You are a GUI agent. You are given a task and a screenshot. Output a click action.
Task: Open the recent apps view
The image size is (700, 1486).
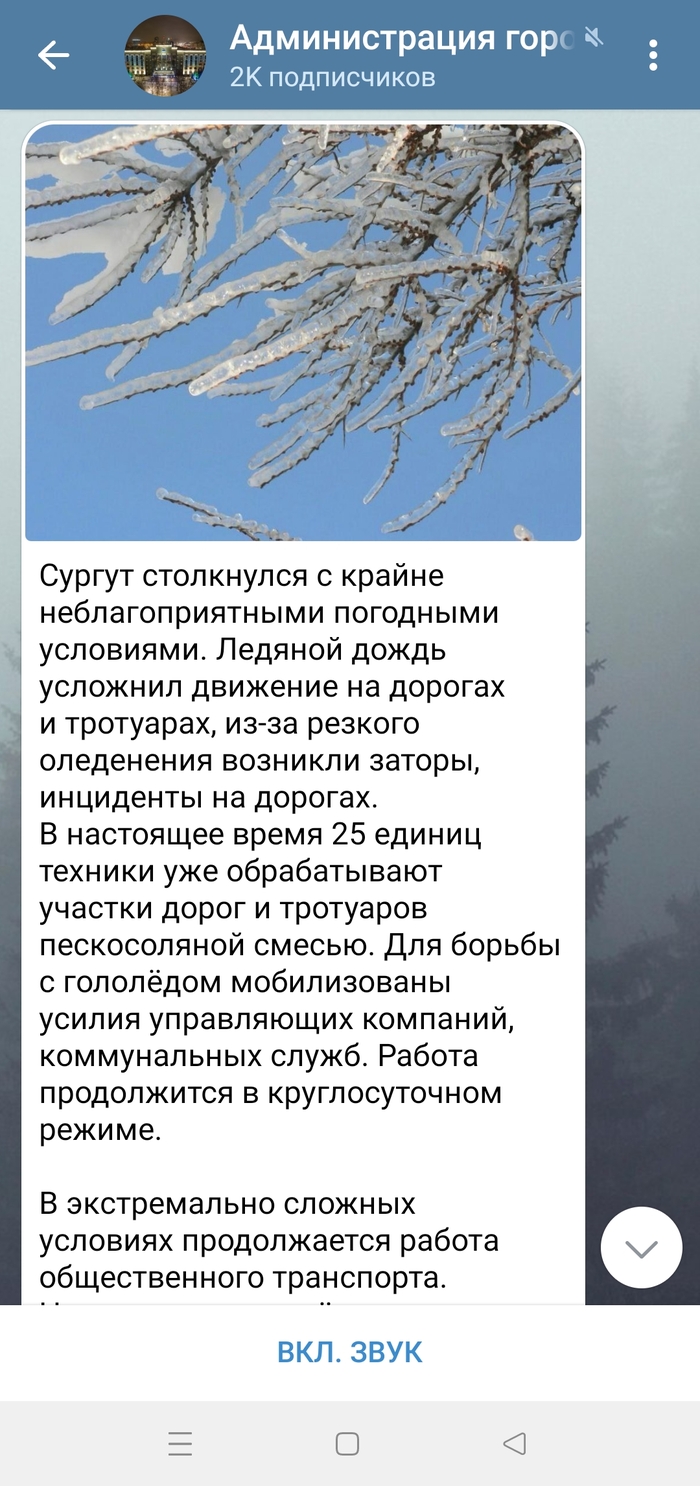tap(180, 1443)
